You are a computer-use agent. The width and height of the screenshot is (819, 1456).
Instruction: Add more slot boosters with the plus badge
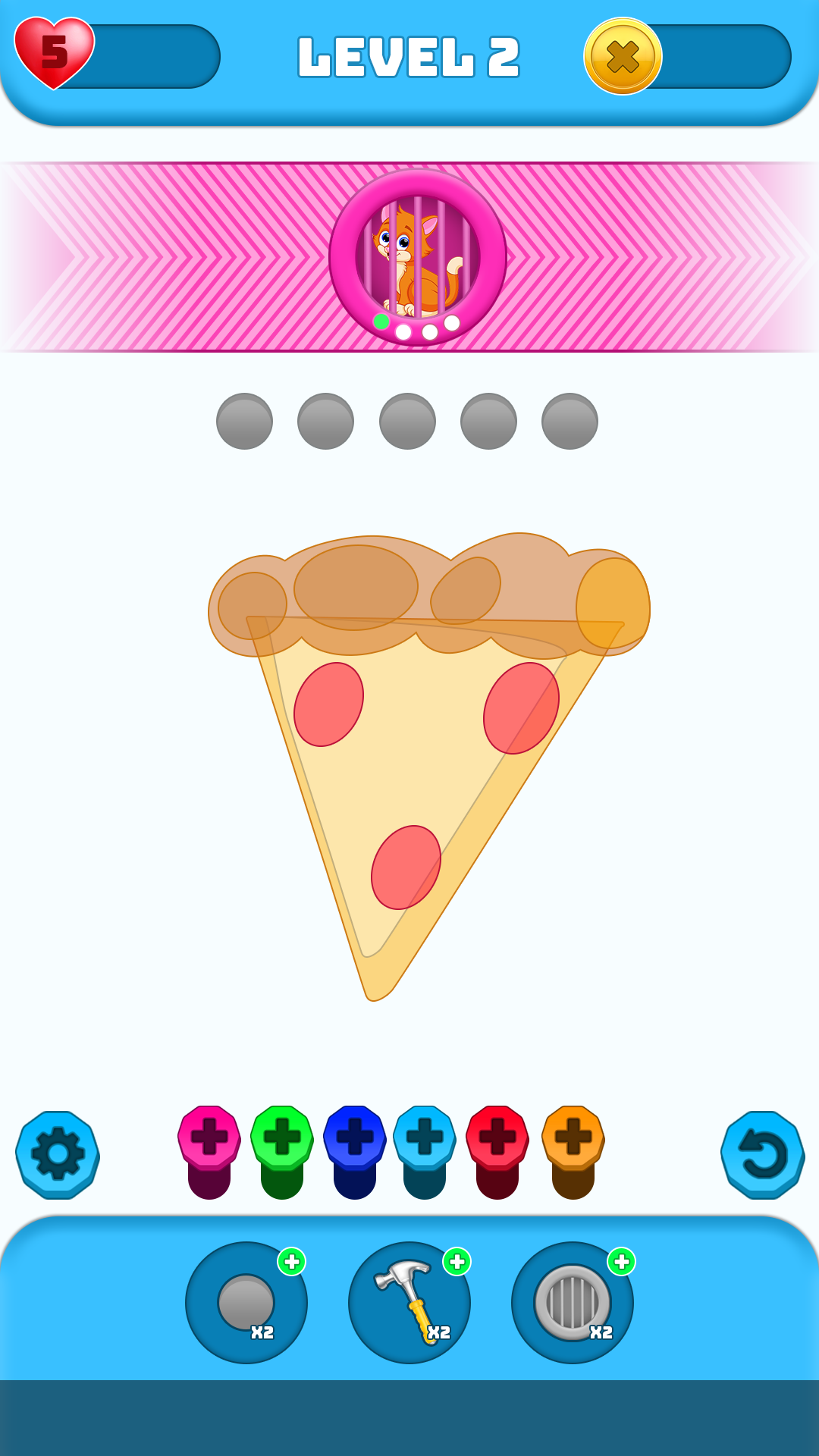coord(292,1262)
